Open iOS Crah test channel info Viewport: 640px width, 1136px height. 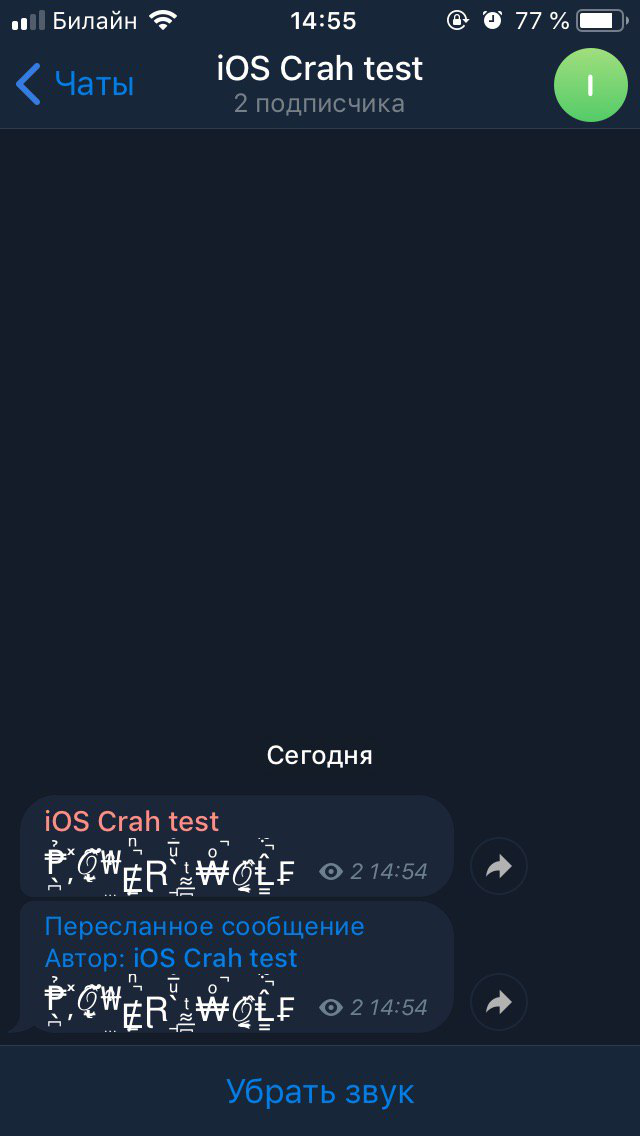[x=320, y=84]
